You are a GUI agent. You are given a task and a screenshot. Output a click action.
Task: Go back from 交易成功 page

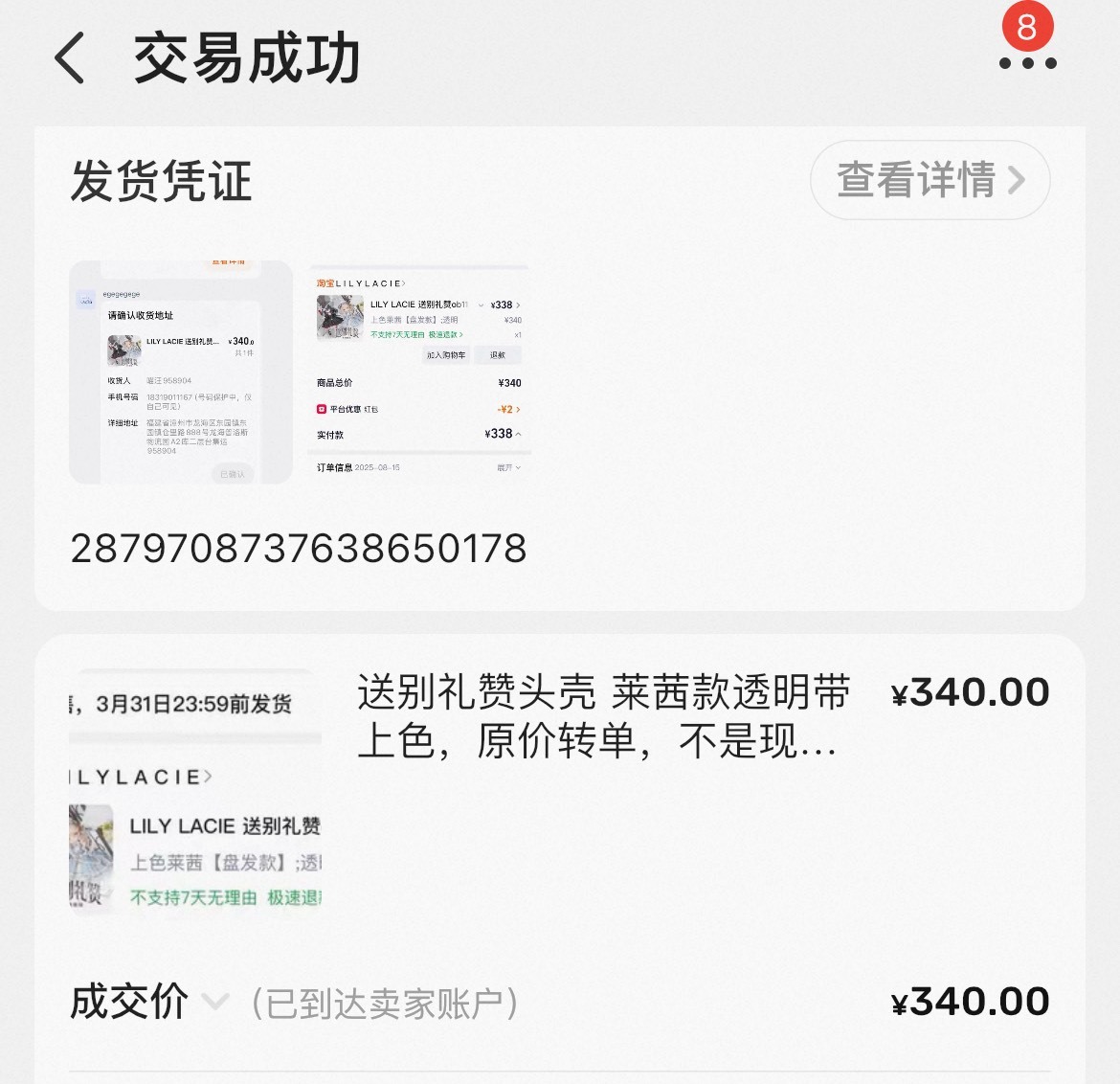pyautogui.click(x=70, y=57)
